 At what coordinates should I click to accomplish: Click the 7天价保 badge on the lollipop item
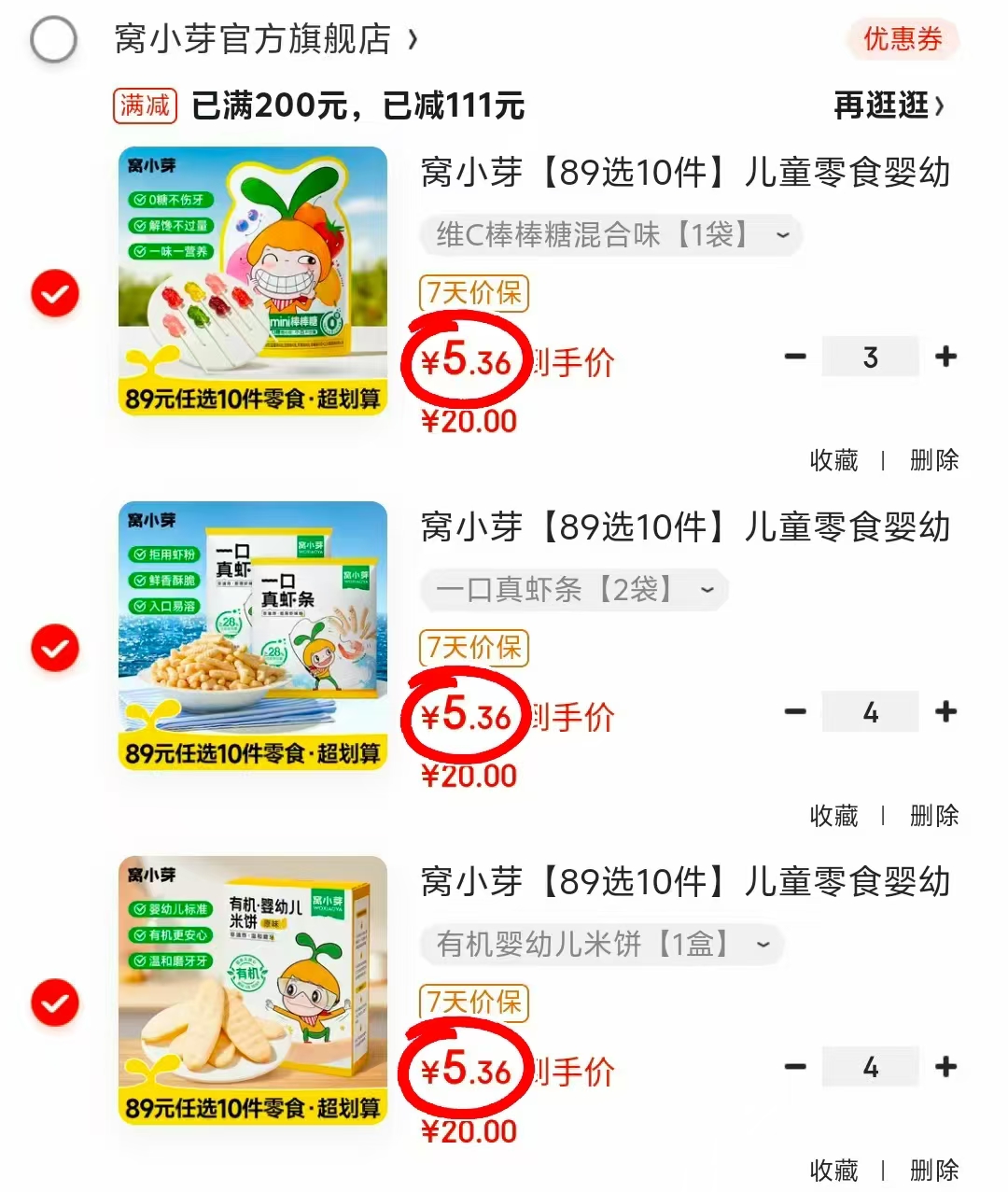tap(472, 293)
